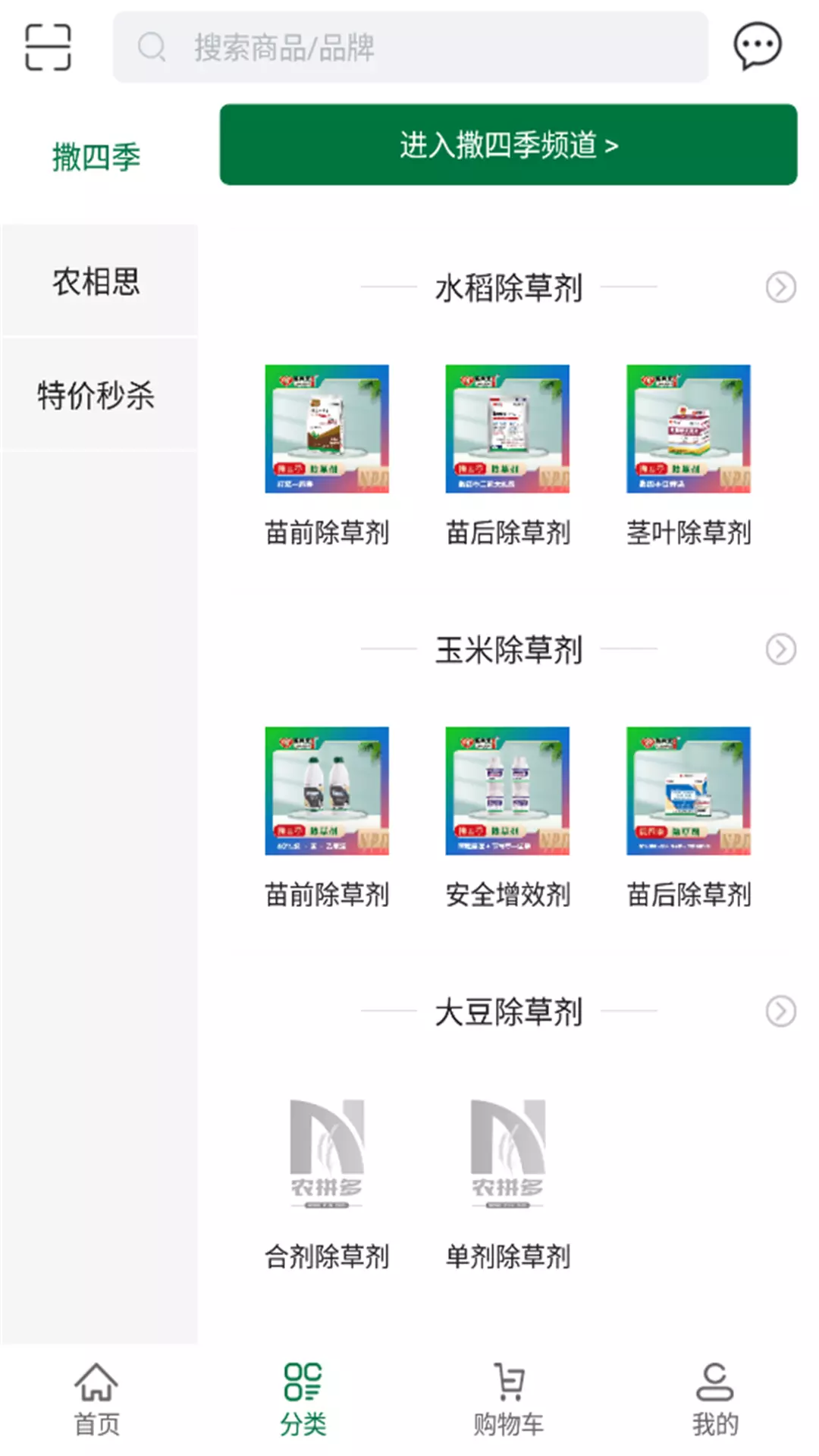Tap the 搜索商品/品牌 search box

coord(410,47)
